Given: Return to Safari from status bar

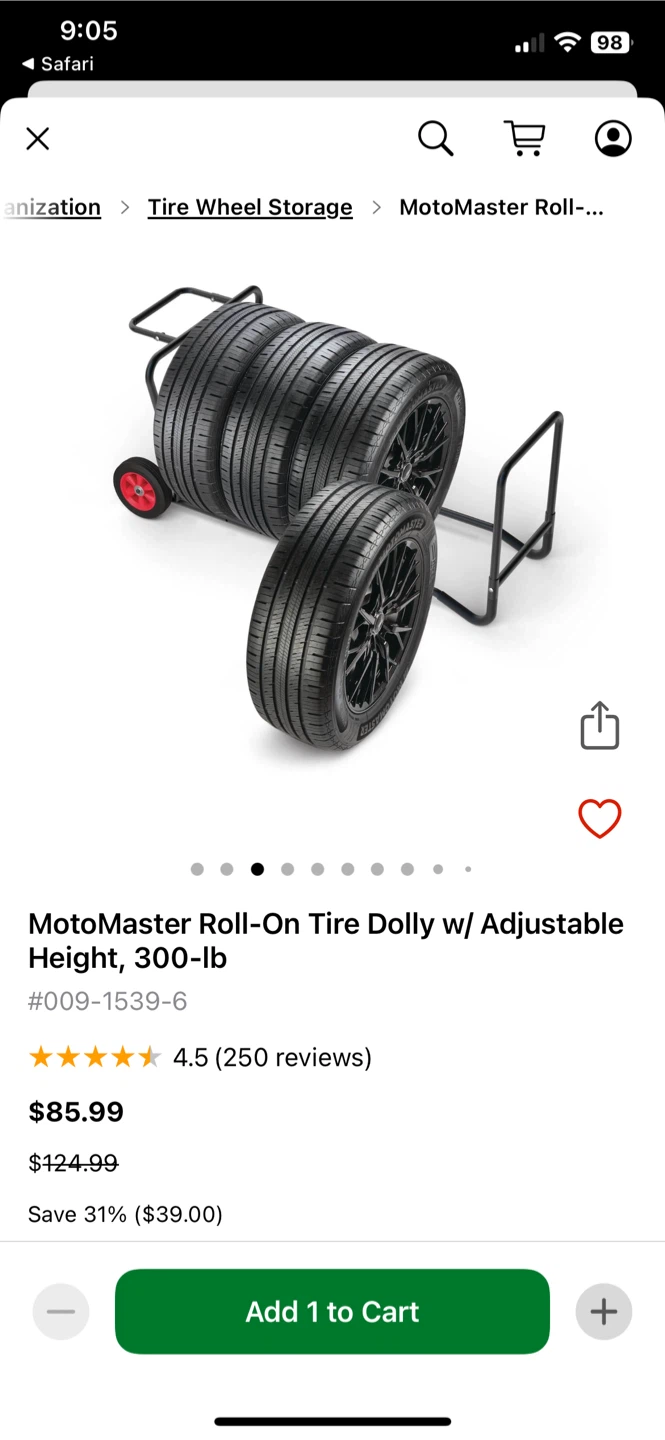Looking at the screenshot, I should 58,64.
